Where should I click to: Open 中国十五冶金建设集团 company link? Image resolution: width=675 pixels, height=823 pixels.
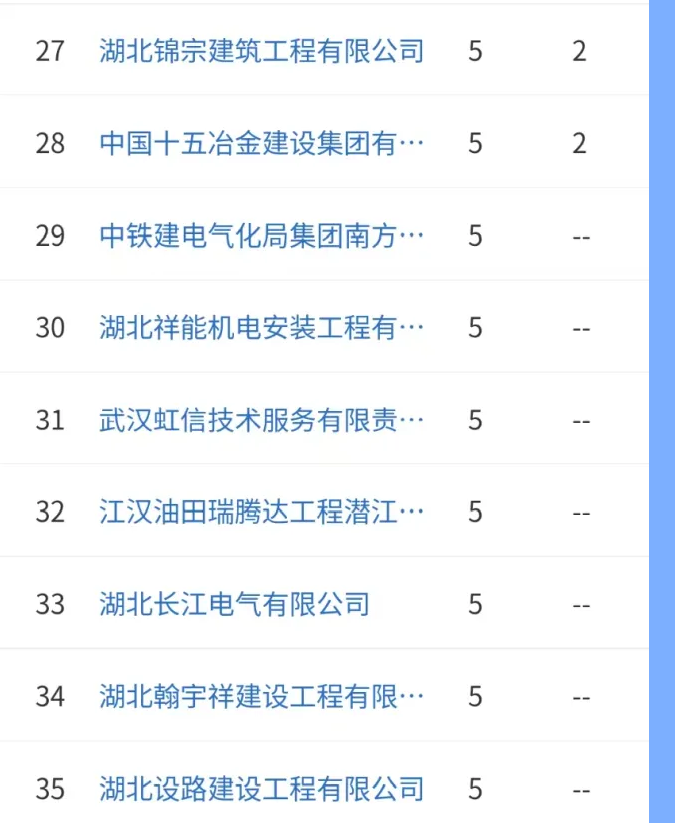tap(261, 143)
